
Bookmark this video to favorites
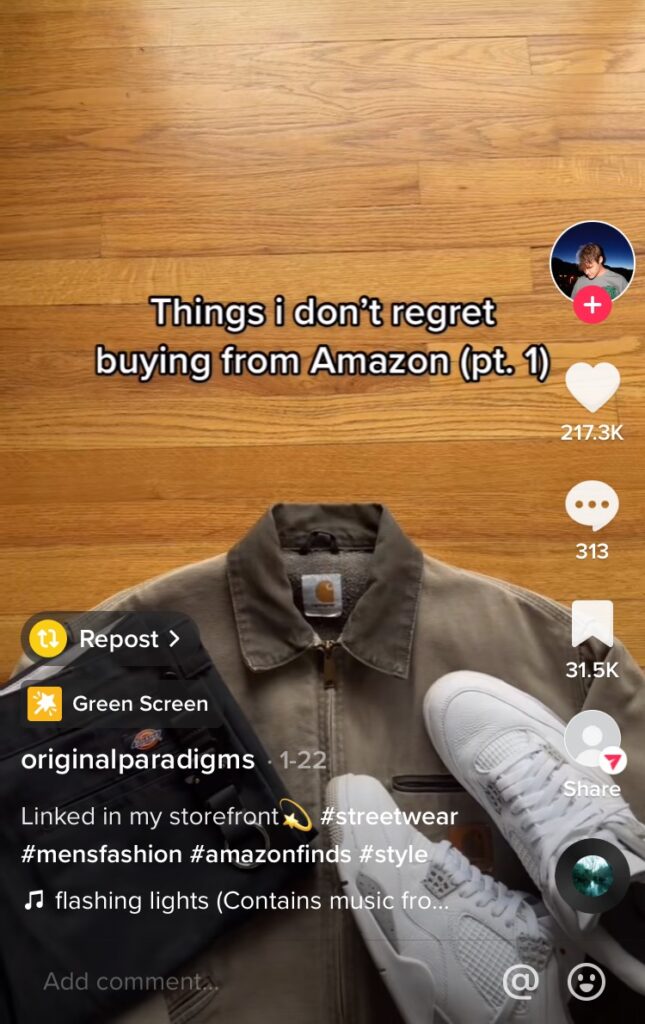pos(592,626)
